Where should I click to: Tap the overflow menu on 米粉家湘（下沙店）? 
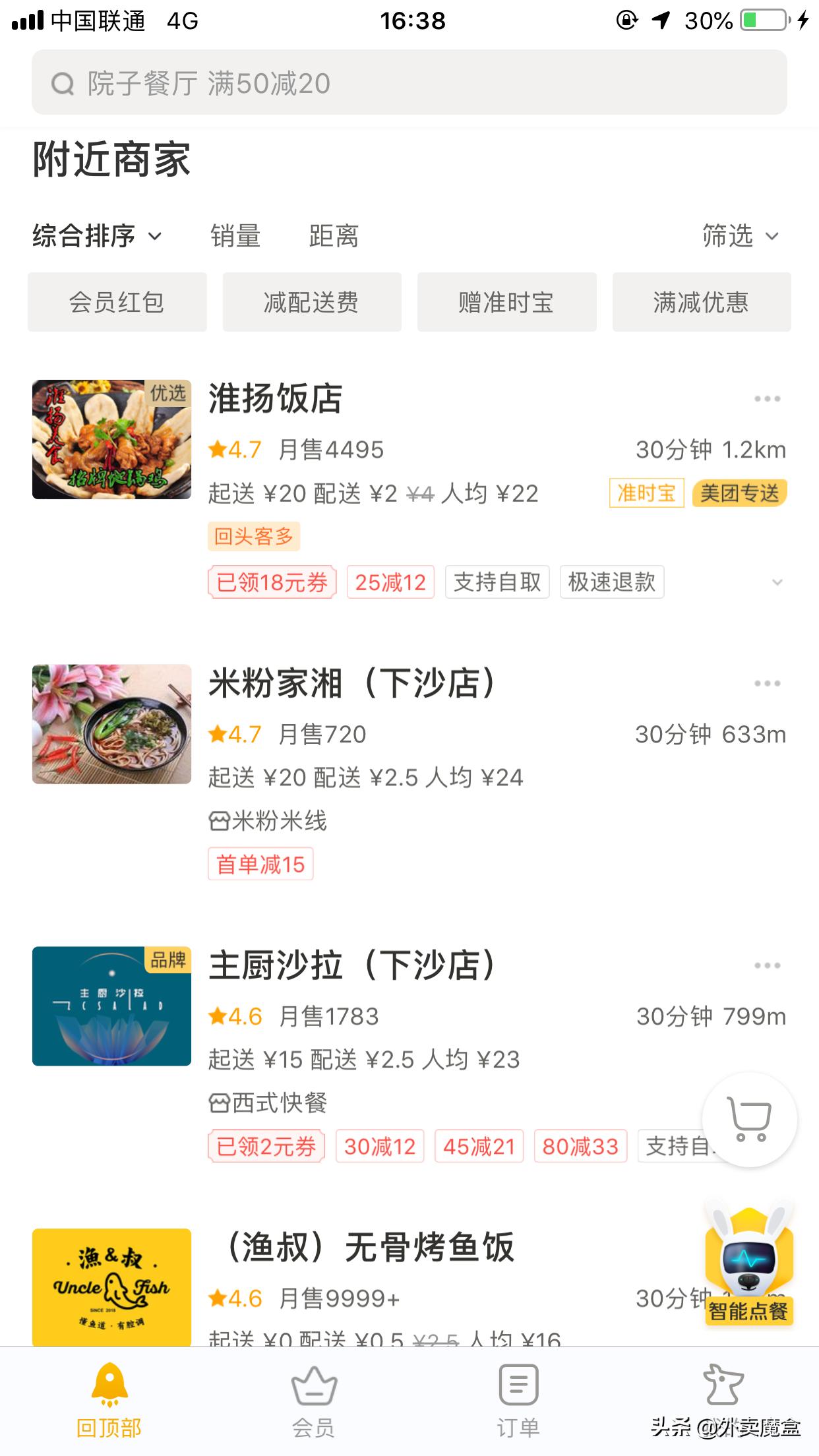pos(766,683)
